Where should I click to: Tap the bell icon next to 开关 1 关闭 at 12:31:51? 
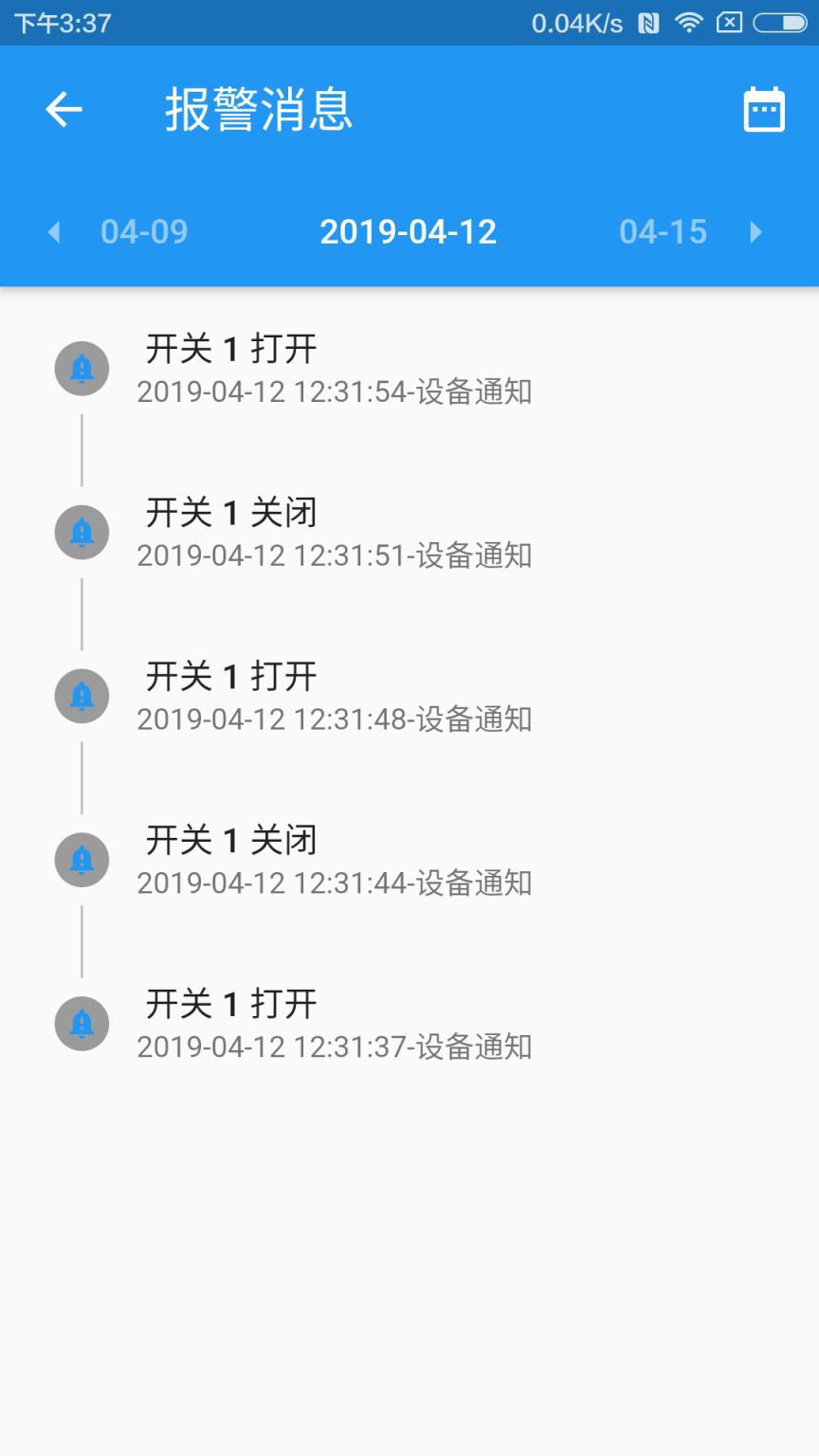[x=82, y=532]
